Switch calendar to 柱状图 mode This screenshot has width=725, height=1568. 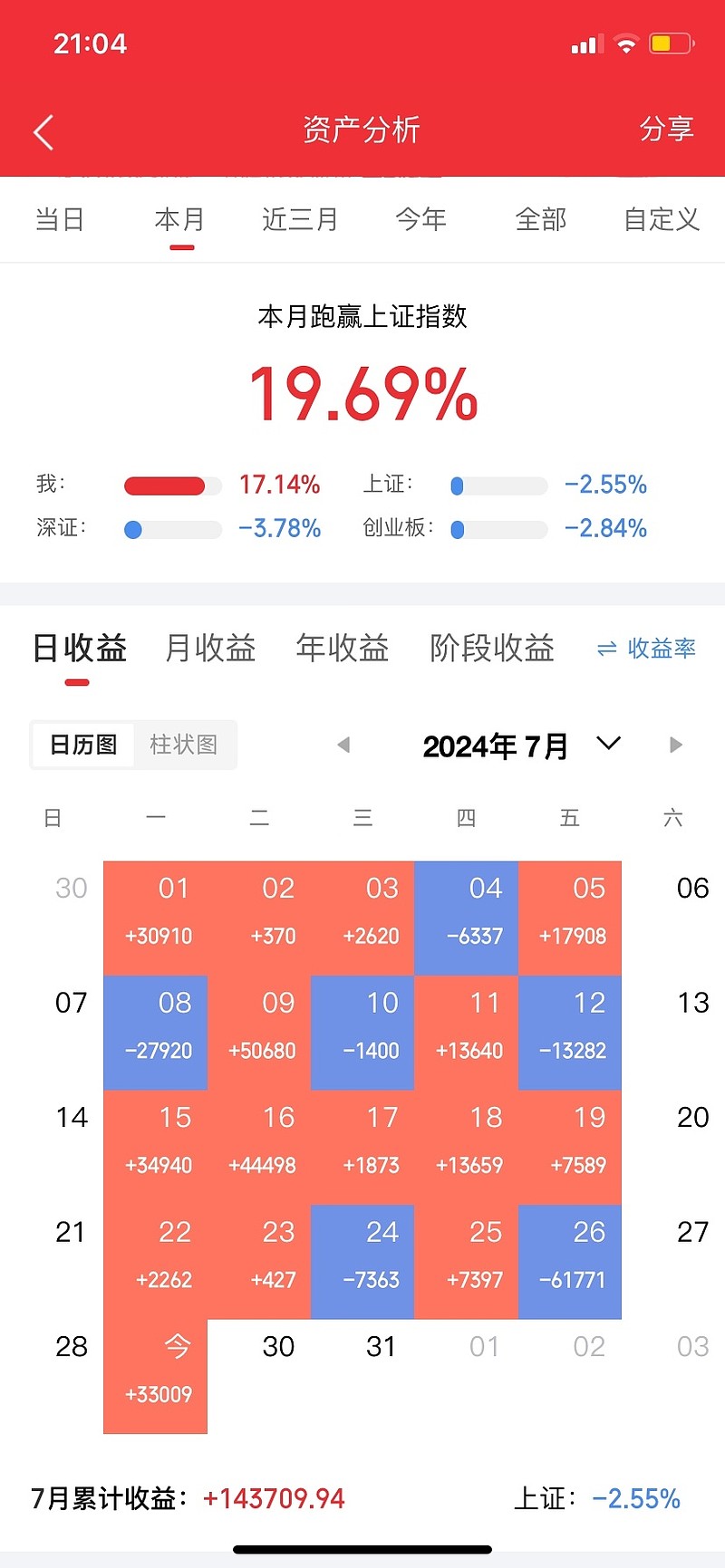click(184, 745)
